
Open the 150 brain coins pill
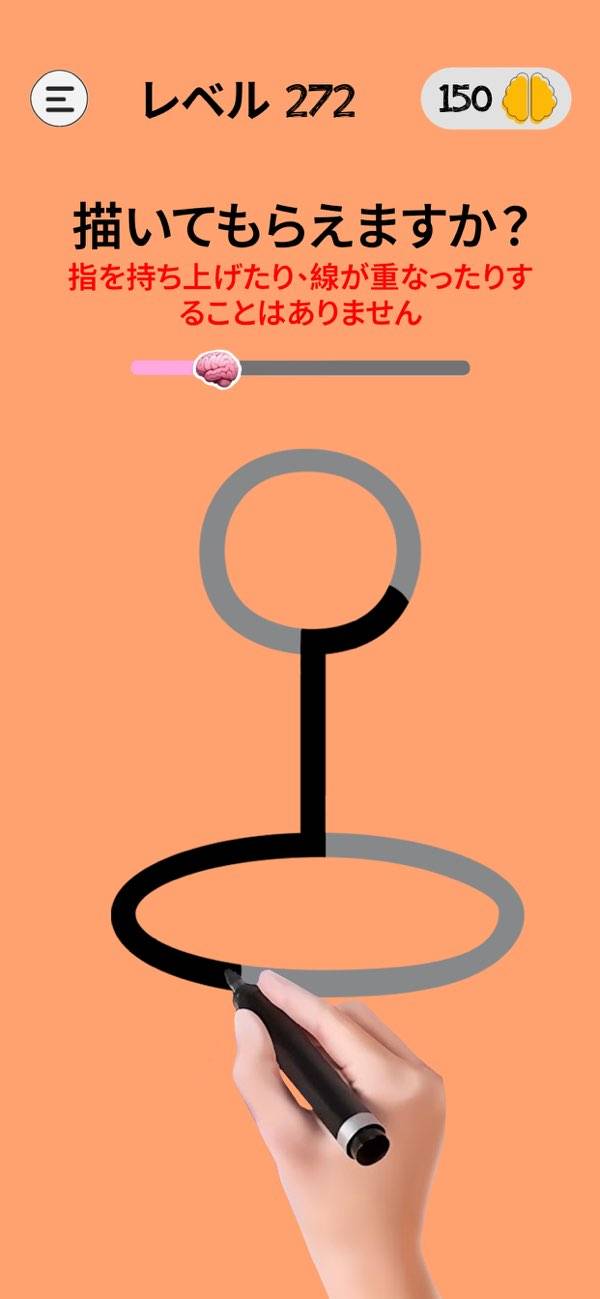tap(496, 99)
